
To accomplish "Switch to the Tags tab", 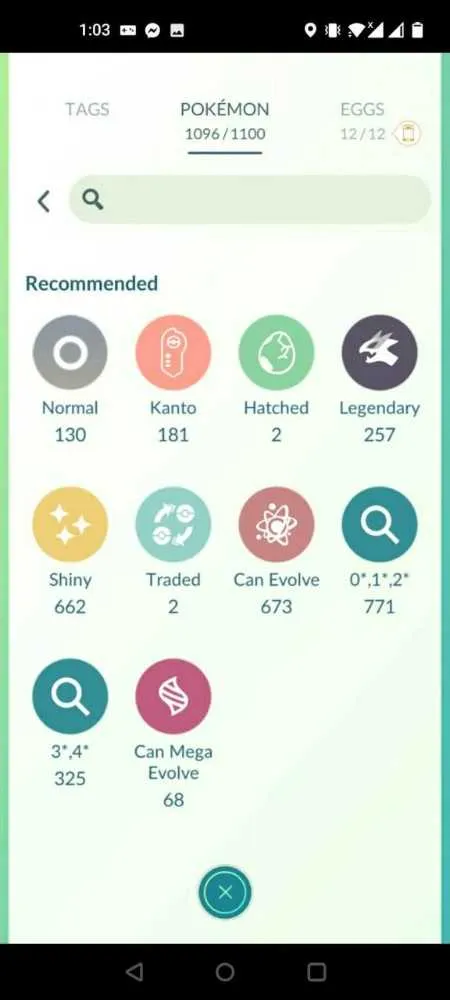I will point(87,109).
